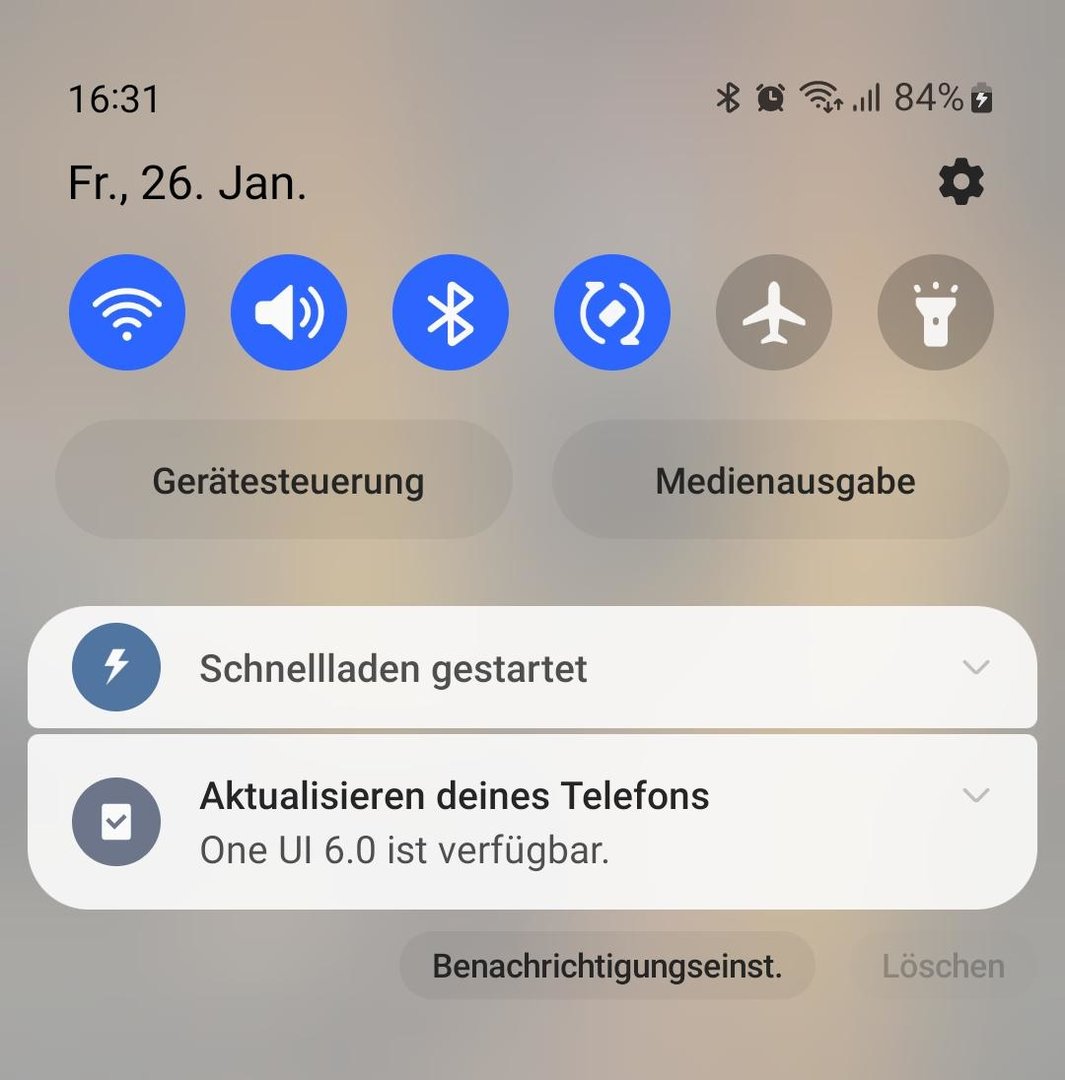Open Gerätesteuerung
The width and height of the screenshot is (1065, 1080).
(x=287, y=481)
